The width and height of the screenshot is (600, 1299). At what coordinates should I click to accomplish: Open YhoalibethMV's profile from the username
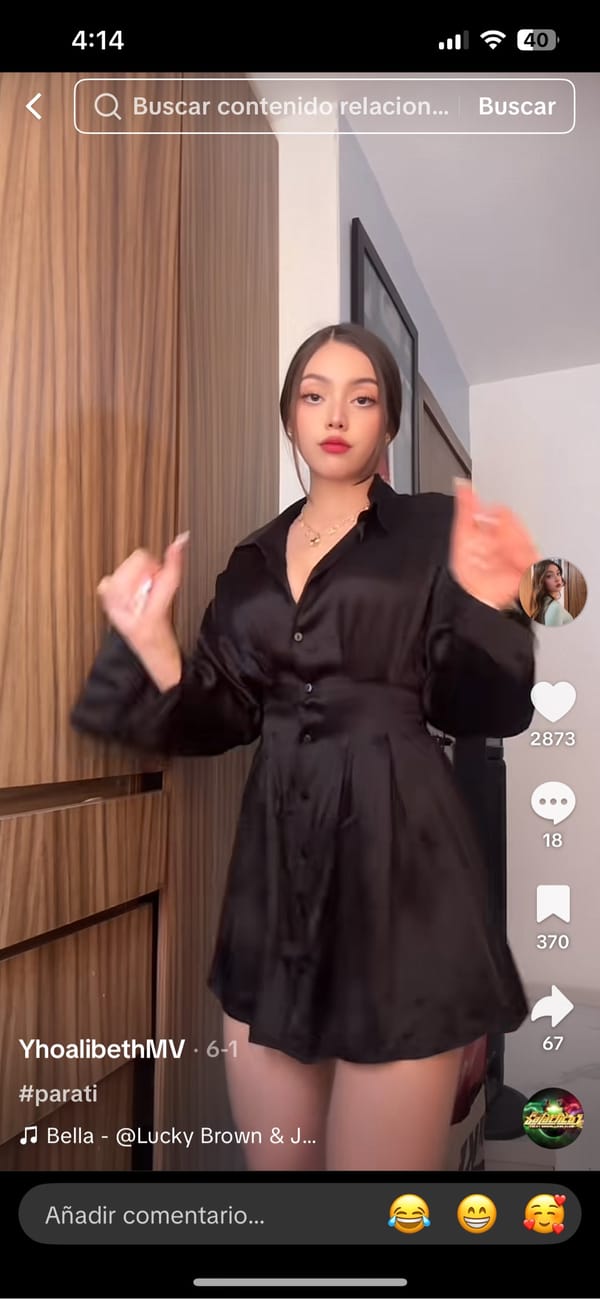(102, 1050)
